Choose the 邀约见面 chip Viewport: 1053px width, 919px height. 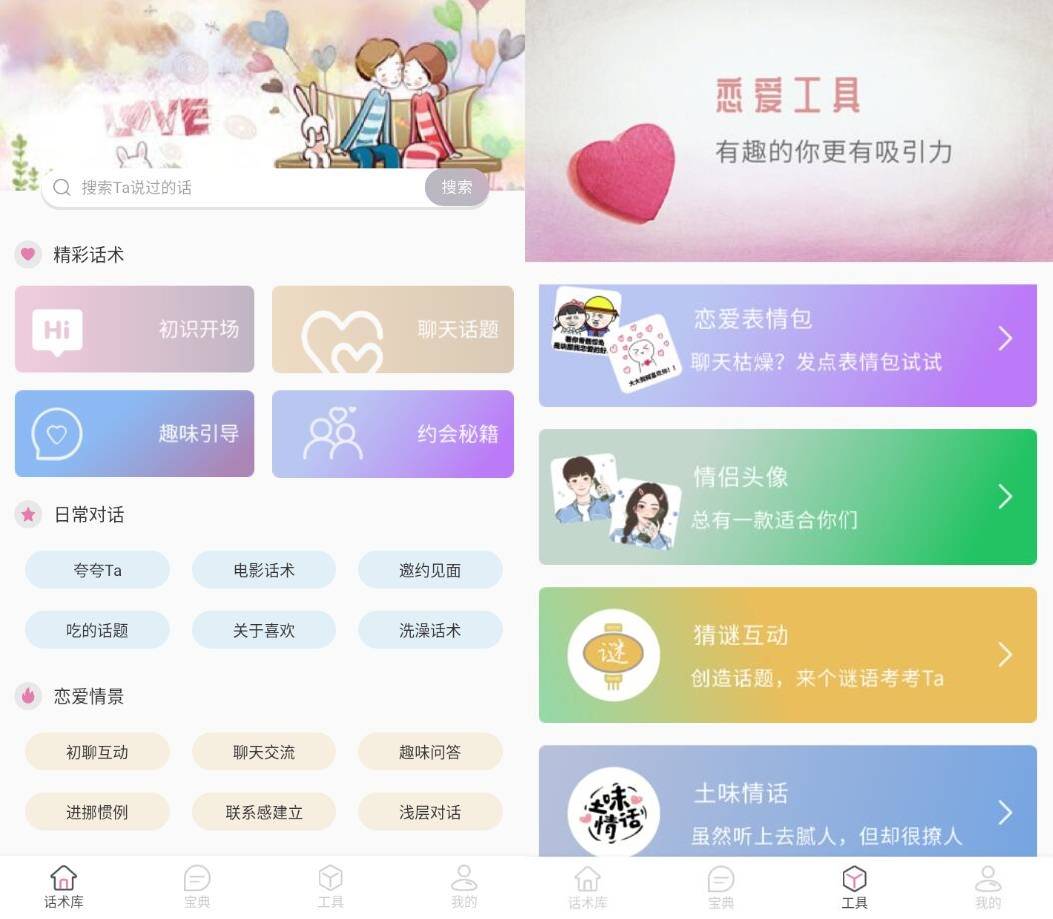tap(430, 570)
